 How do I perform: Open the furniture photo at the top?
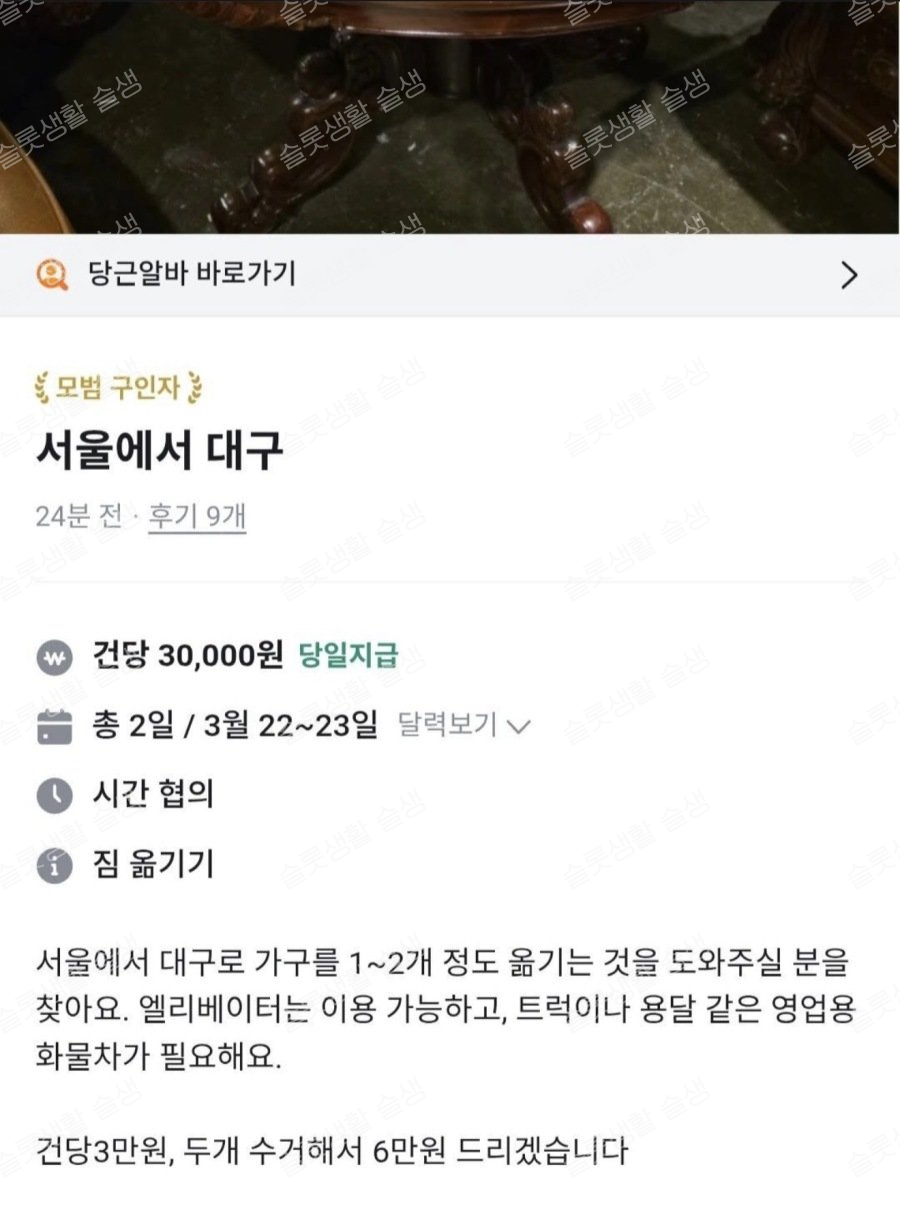click(449, 115)
